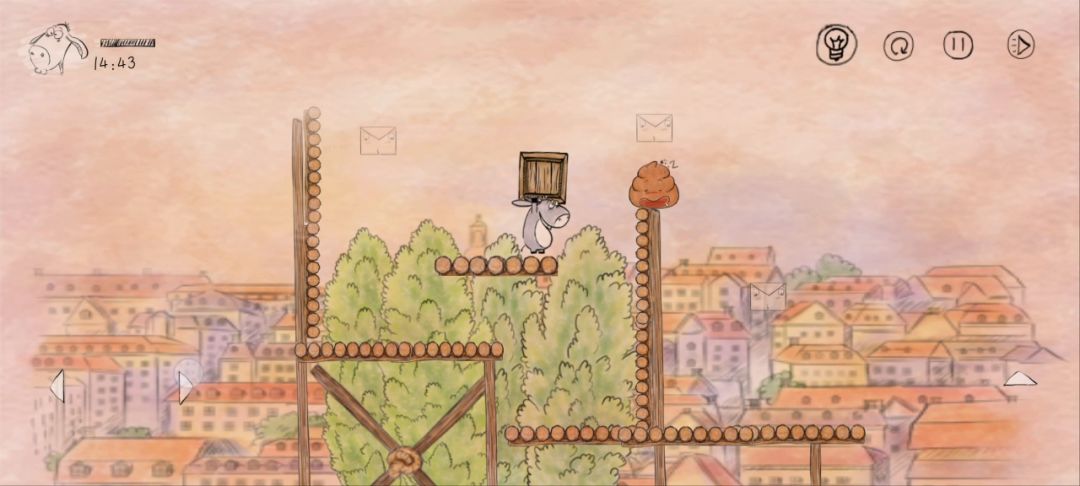Pause the game

click(x=958, y=45)
